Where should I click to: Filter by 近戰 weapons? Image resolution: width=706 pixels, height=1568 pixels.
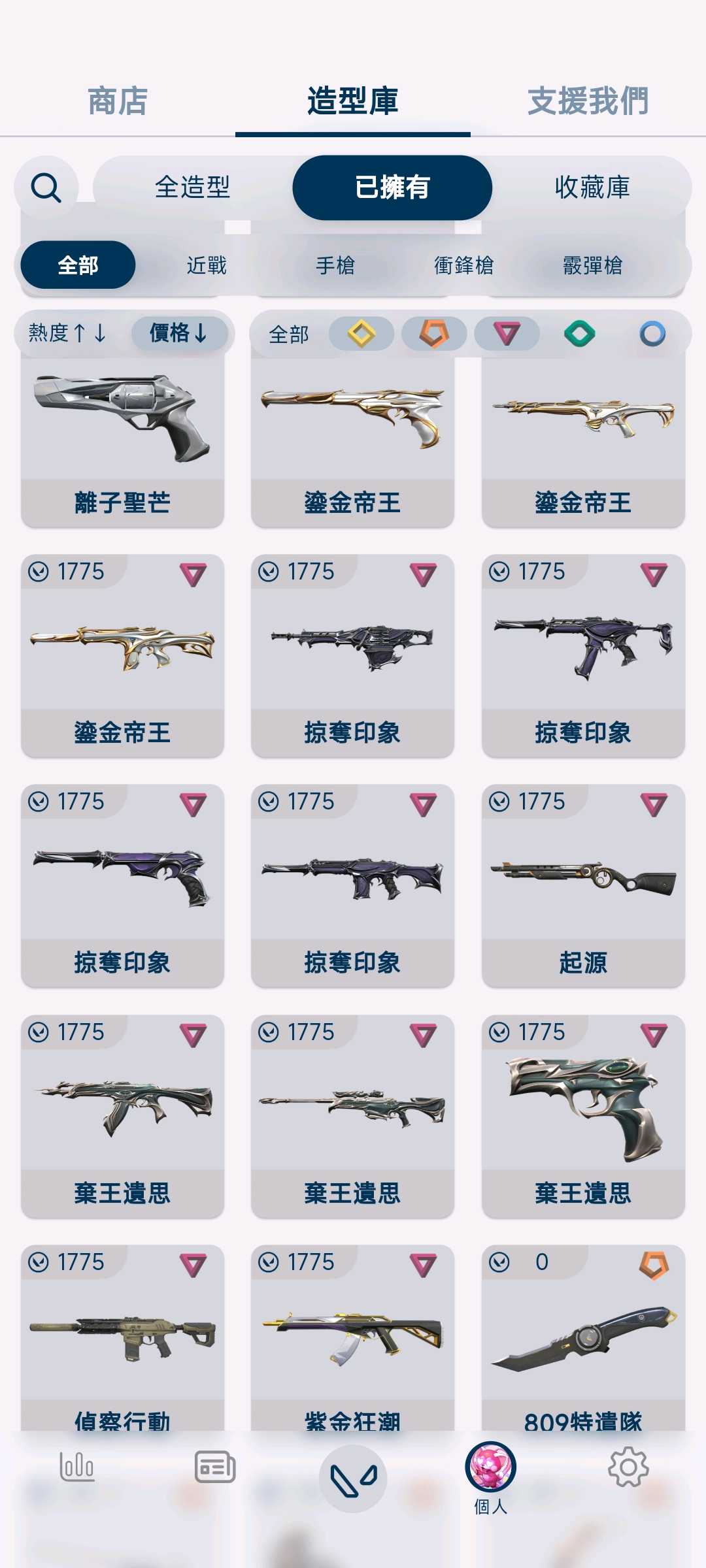click(207, 265)
